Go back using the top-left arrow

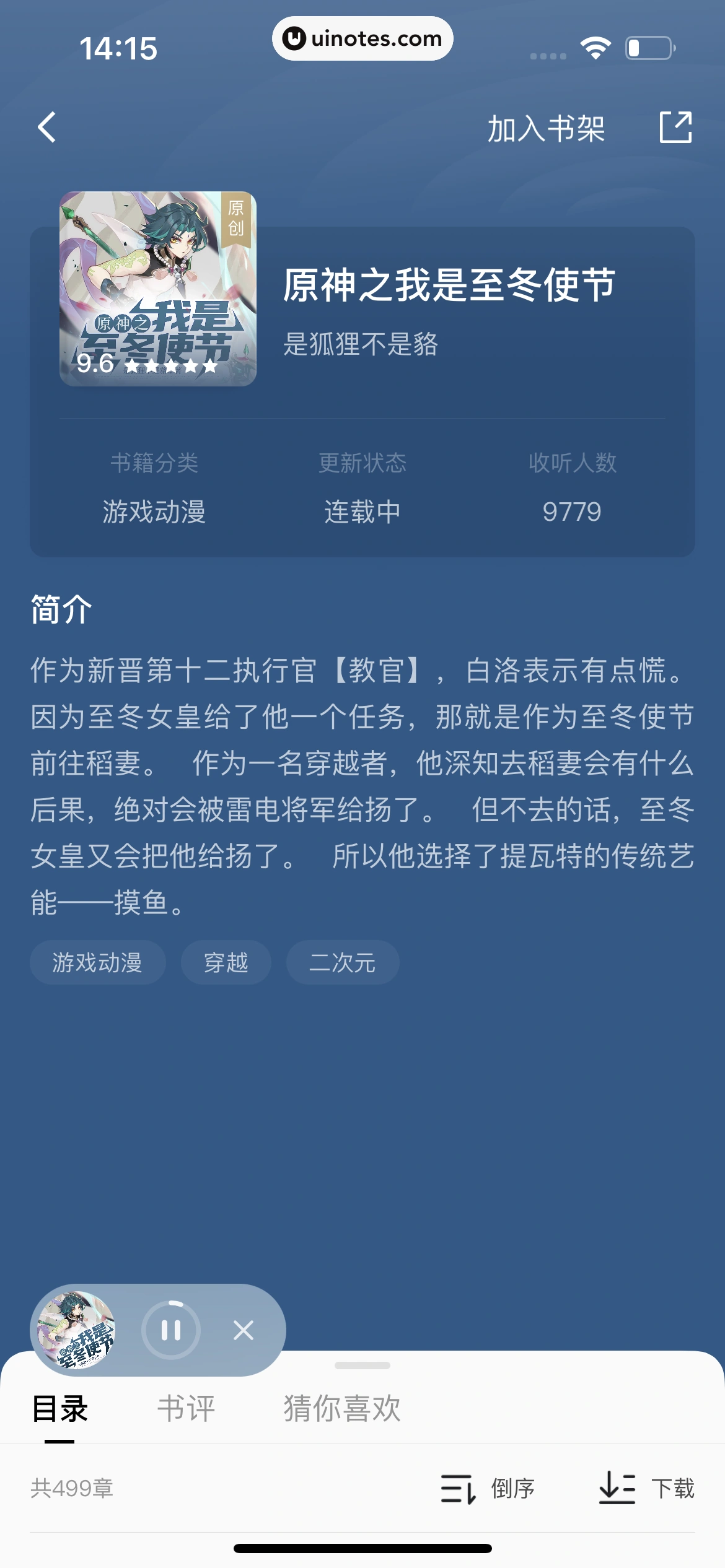47,128
